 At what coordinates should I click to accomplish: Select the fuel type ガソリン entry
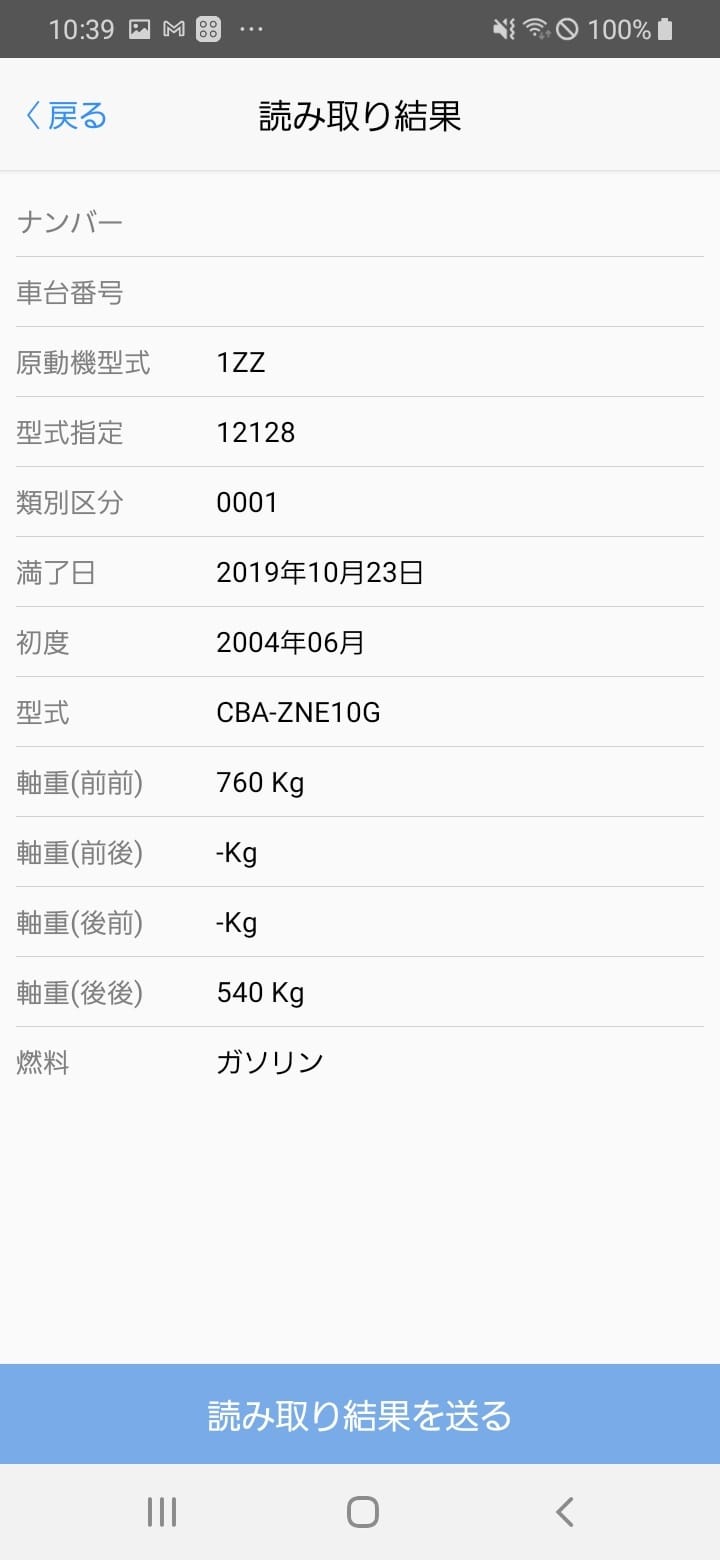270,1062
